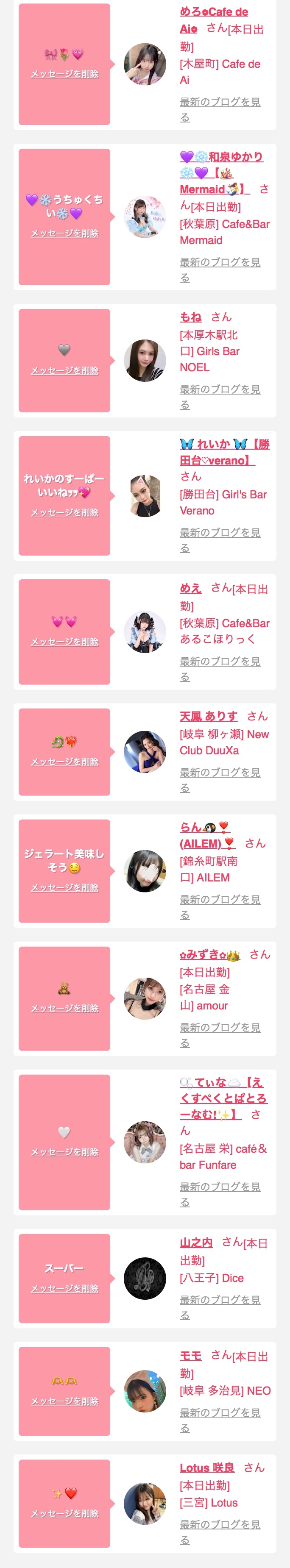The width and height of the screenshot is (290, 1568).
Task: Open れいか verano profile link
Action: (224, 452)
